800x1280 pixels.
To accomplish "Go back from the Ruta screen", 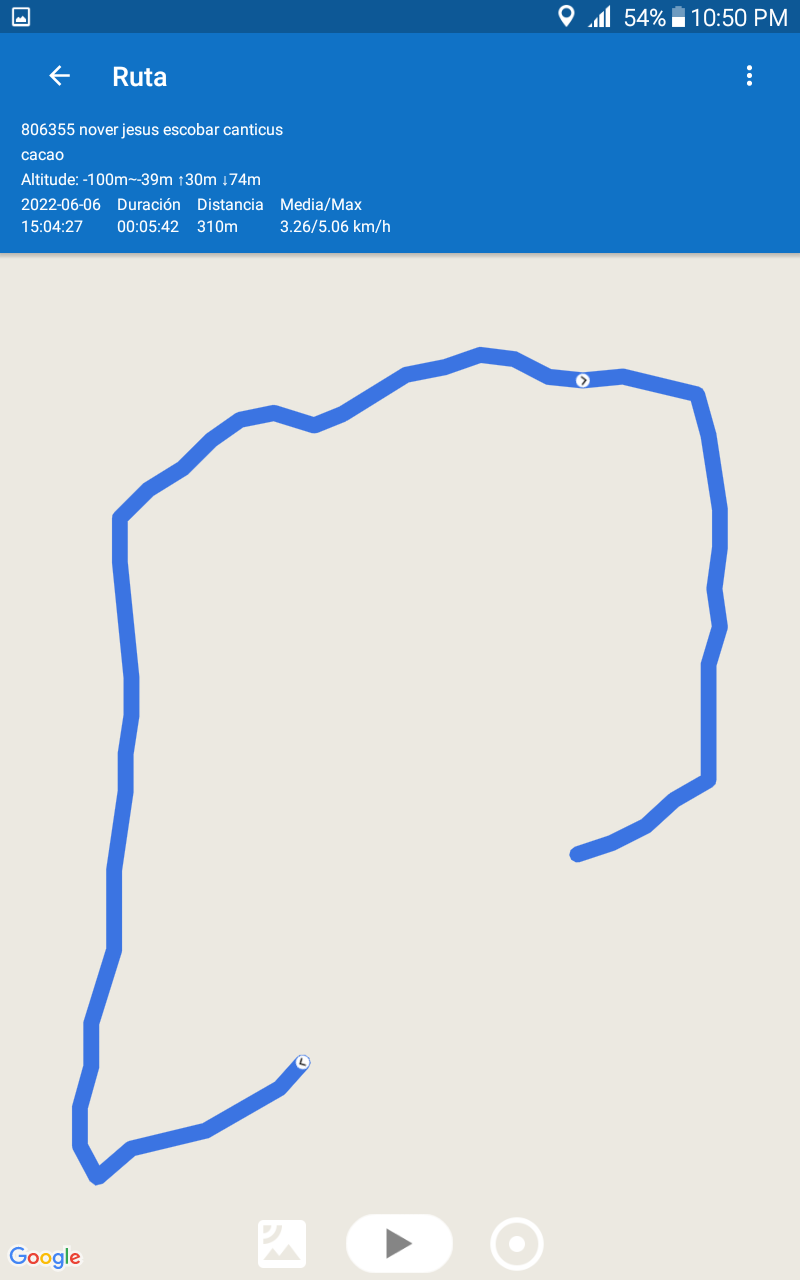I will [60, 76].
